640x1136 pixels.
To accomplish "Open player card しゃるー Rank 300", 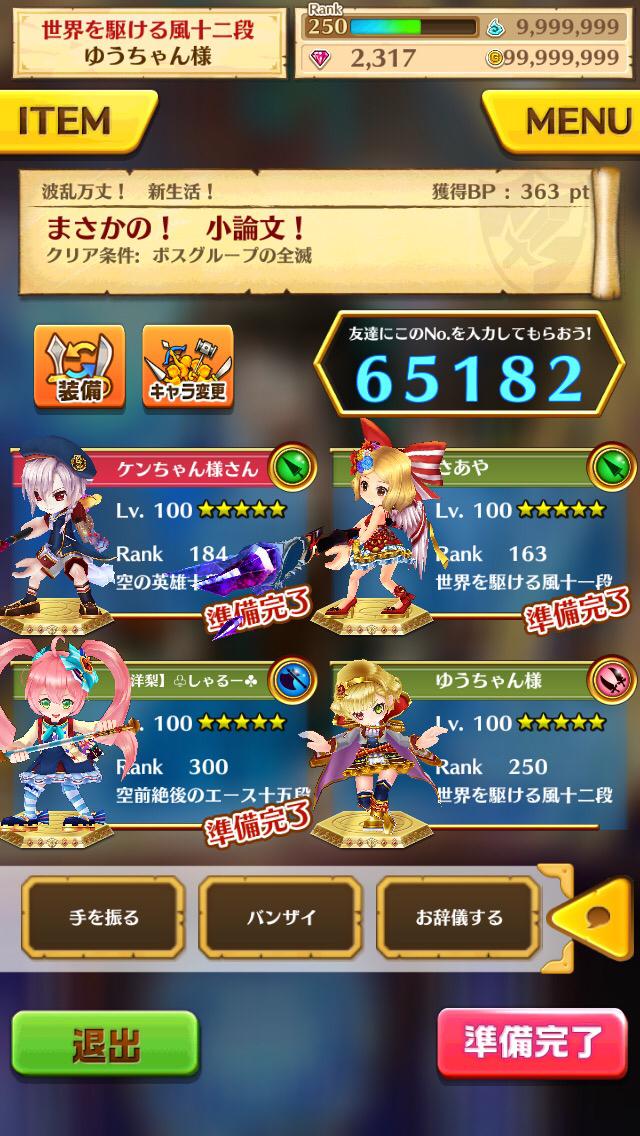I will click(159, 746).
